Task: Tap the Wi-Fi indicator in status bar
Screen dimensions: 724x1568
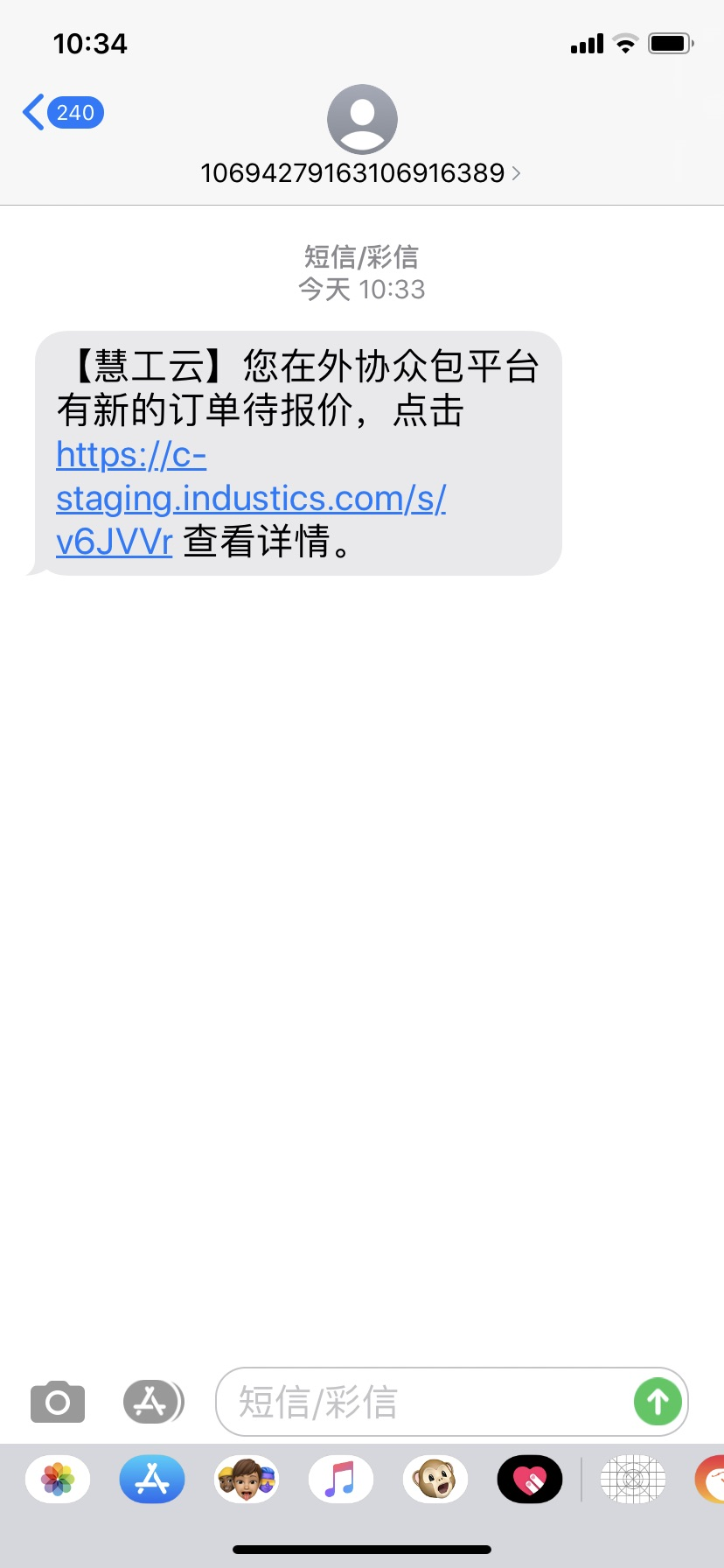Action: pos(626,43)
